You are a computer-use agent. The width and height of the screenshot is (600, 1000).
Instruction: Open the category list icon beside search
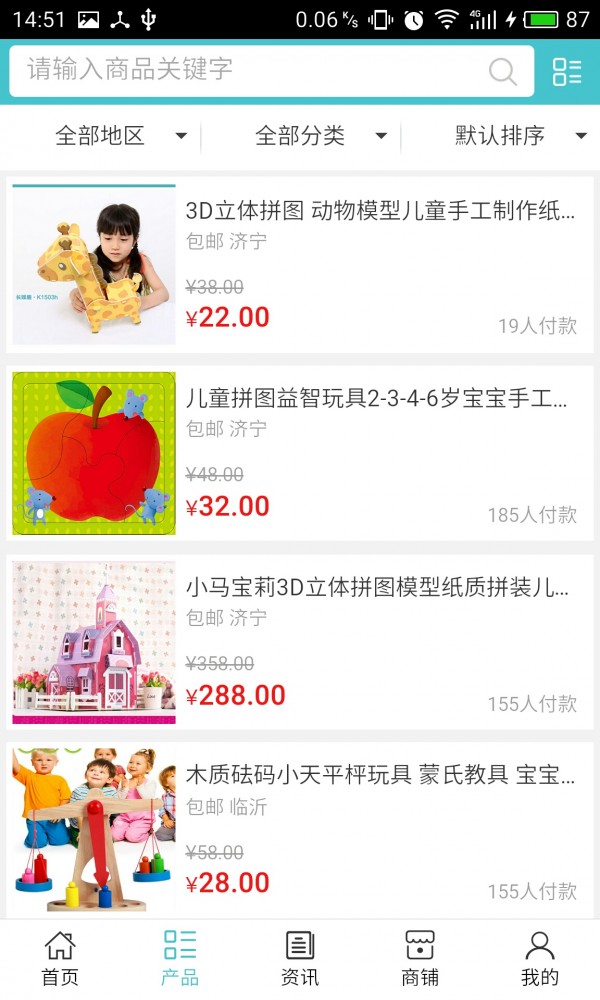pos(567,71)
